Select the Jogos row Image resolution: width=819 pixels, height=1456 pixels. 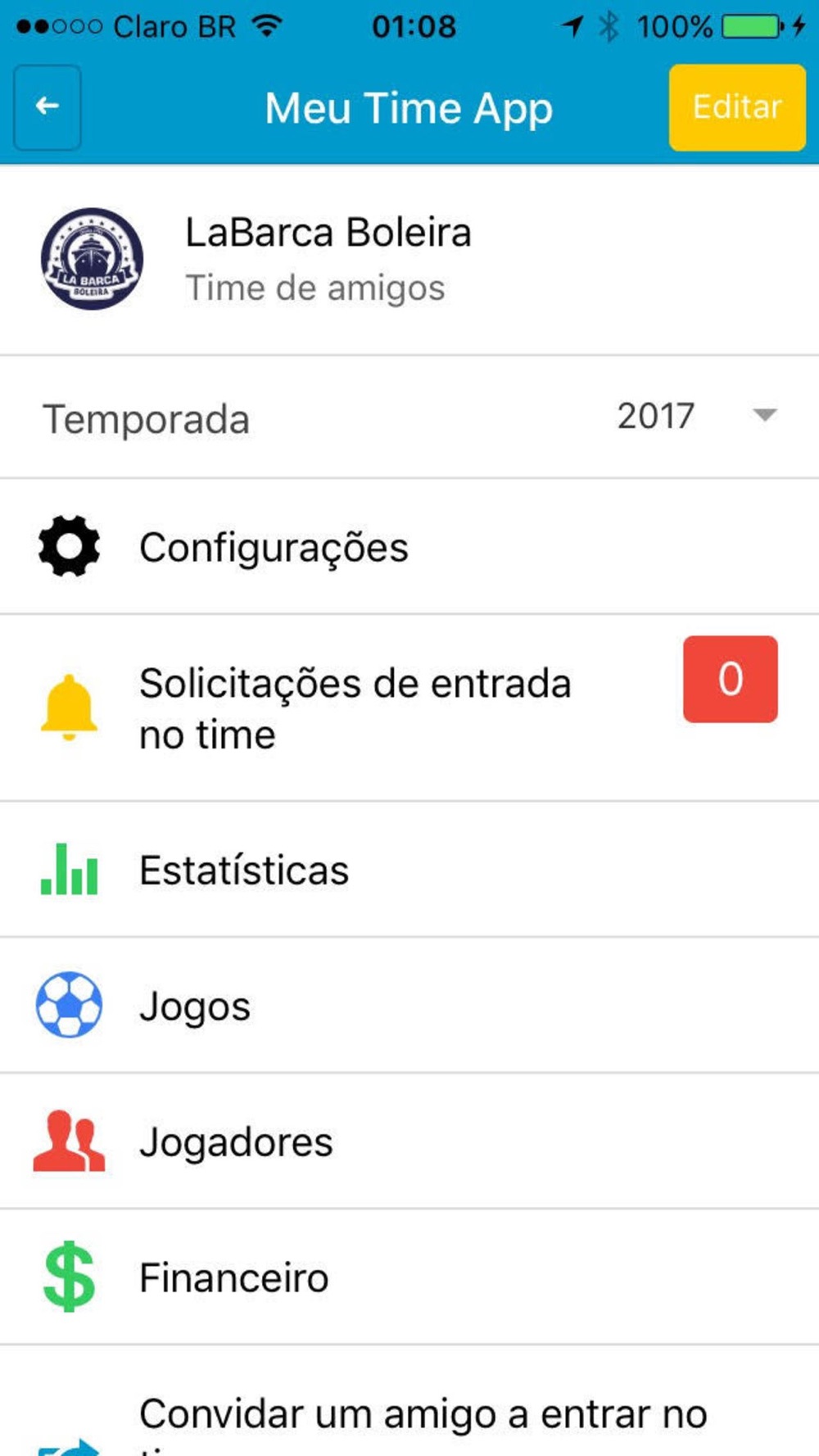pyautogui.click(x=195, y=1006)
